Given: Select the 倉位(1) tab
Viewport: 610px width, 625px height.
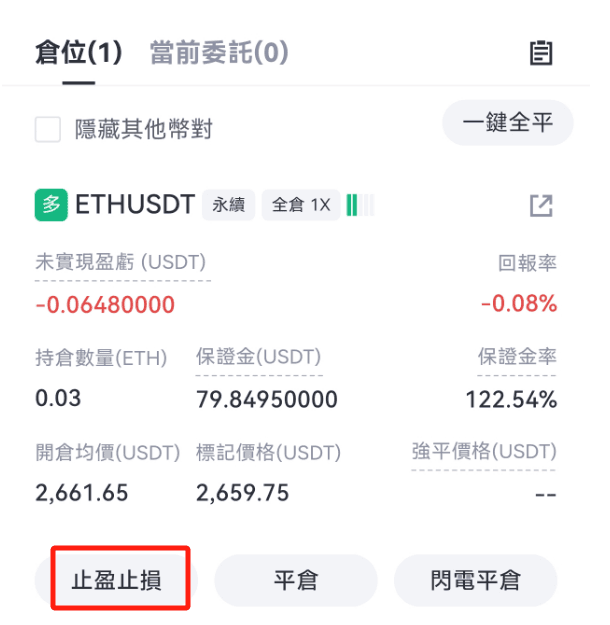Looking at the screenshot, I should (x=78, y=53).
